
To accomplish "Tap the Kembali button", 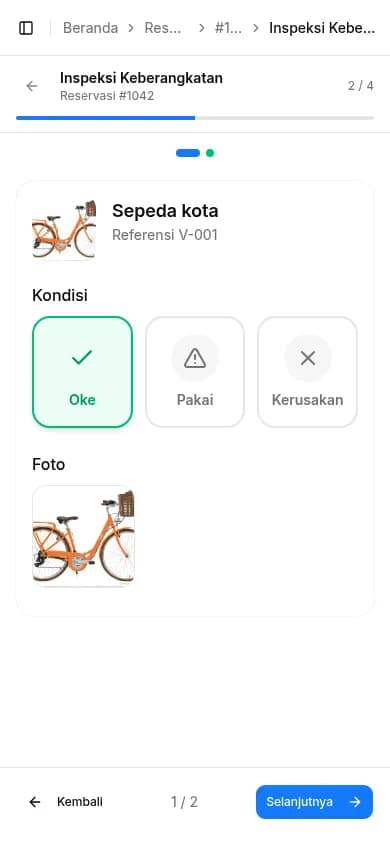I will click(66, 802).
